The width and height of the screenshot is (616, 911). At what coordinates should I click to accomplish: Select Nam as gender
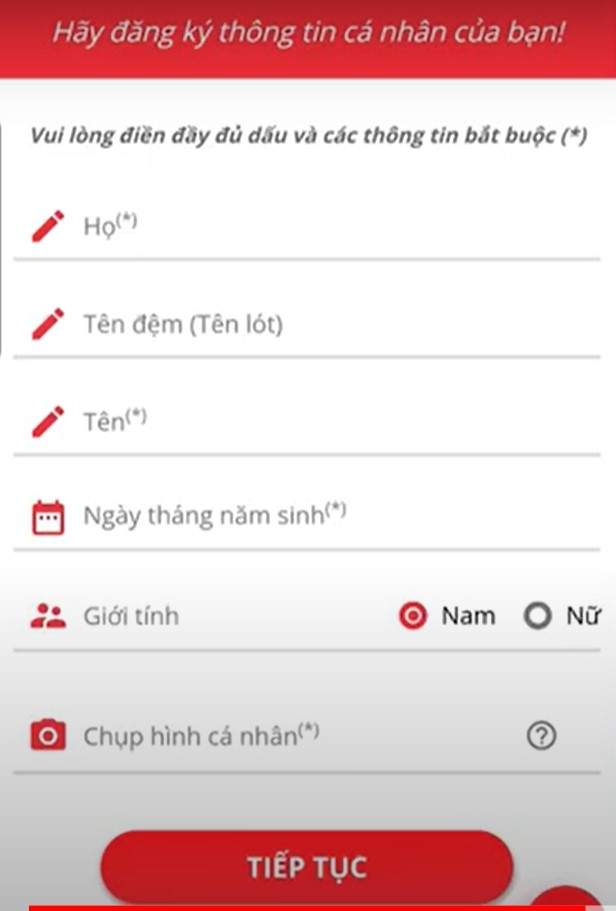click(413, 616)
